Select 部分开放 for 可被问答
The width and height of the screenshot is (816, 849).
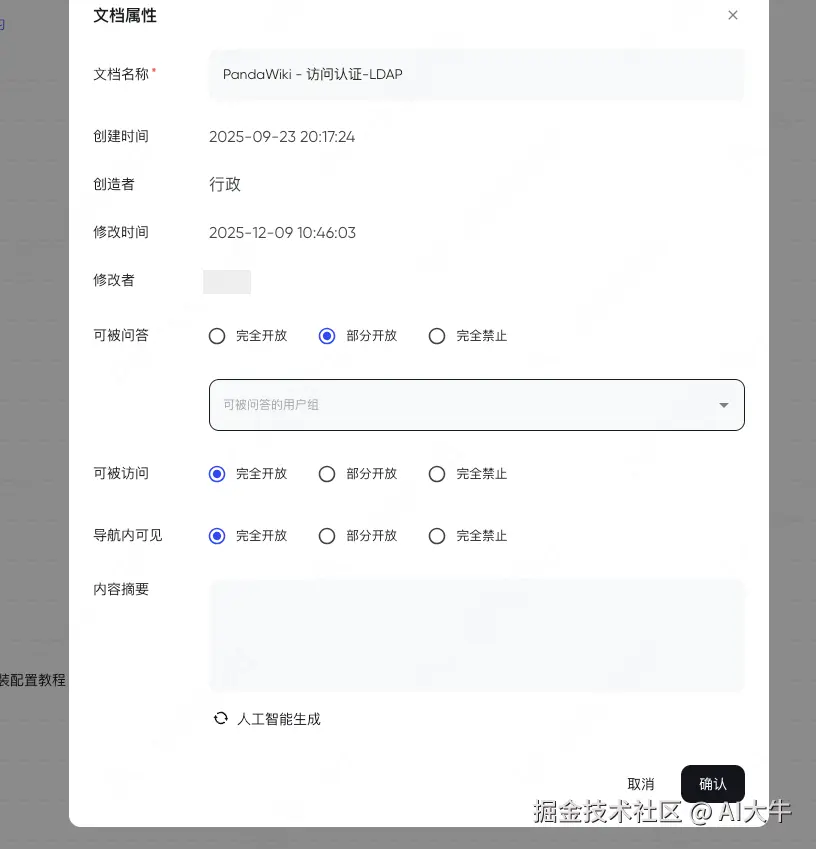pyautogui.click(x=327, y=336)
